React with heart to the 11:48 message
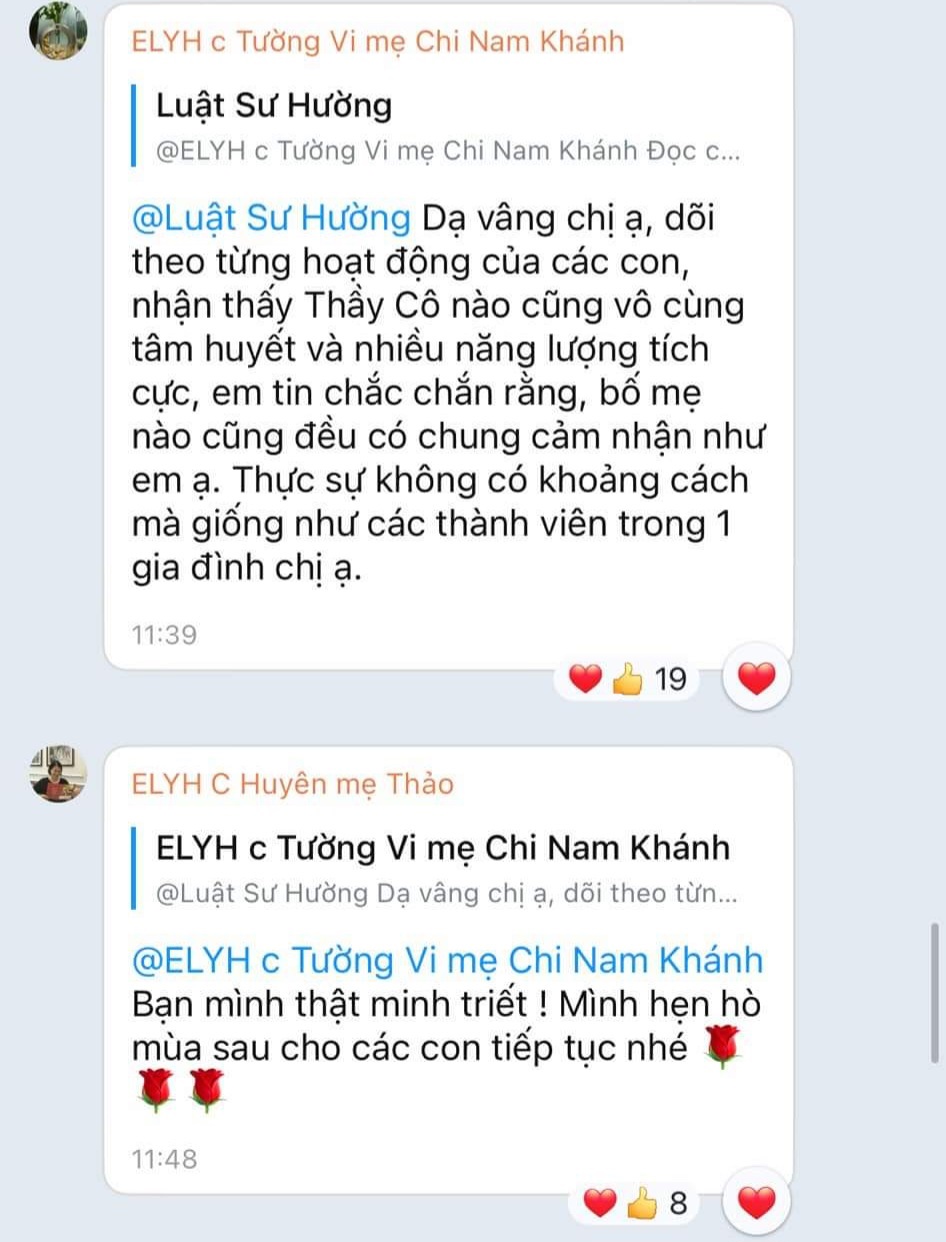This screenshot has width=946, height=1242. [x=757, y=1203]
